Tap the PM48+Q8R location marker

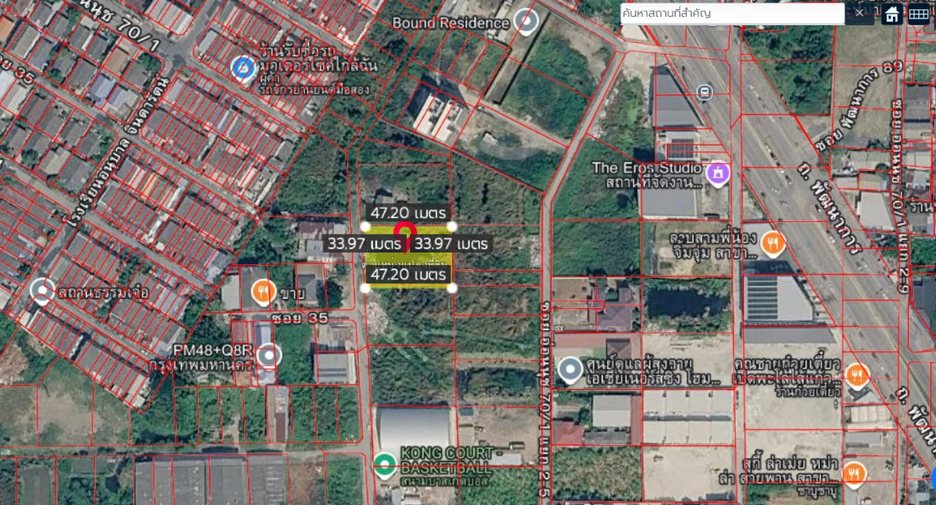[269, 355]
